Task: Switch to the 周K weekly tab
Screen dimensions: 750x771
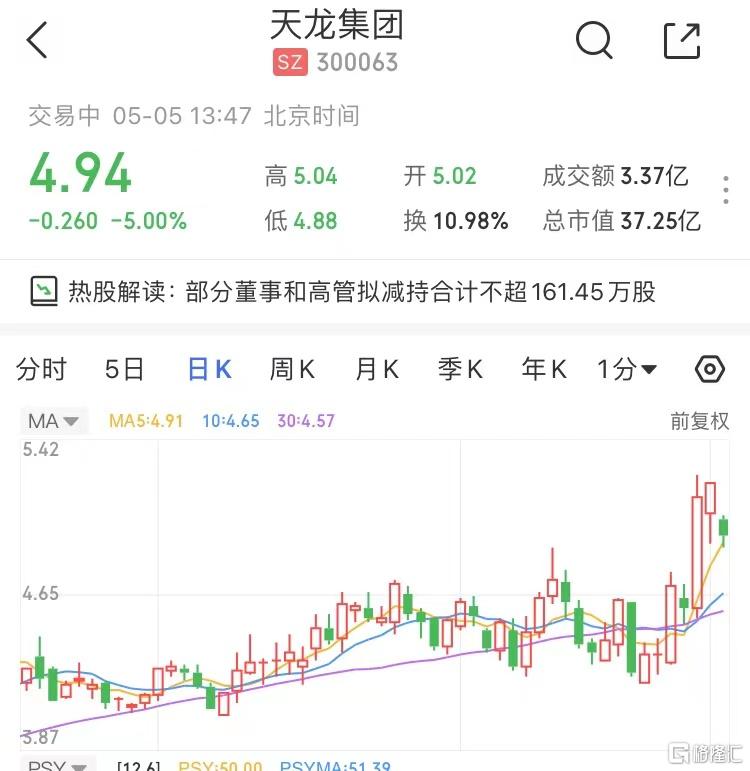Action: [x=291, y=369]
